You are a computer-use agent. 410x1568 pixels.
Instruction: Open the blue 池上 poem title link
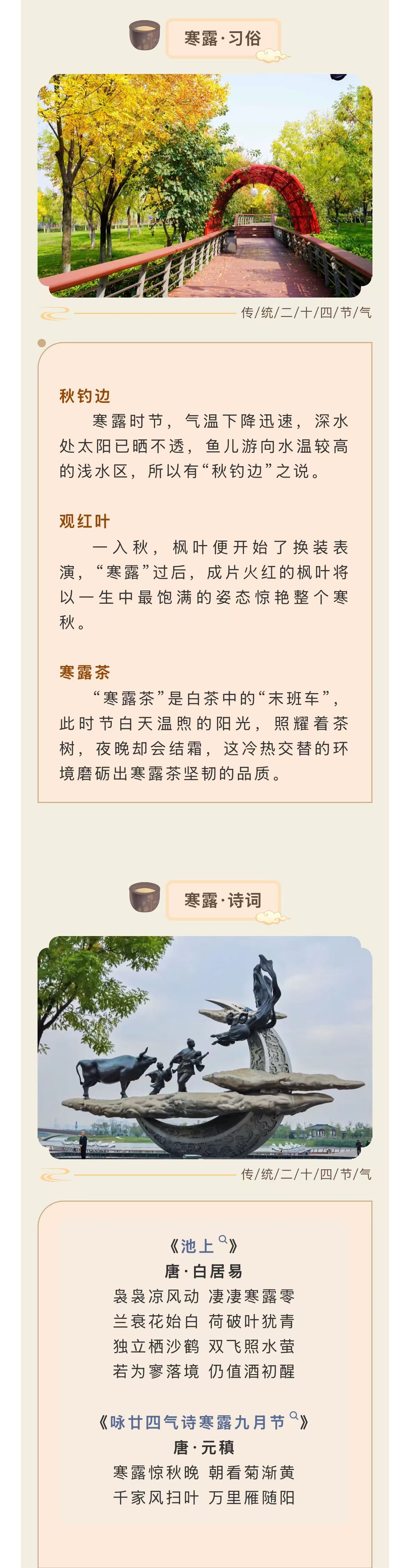(x=198, y=1245)
